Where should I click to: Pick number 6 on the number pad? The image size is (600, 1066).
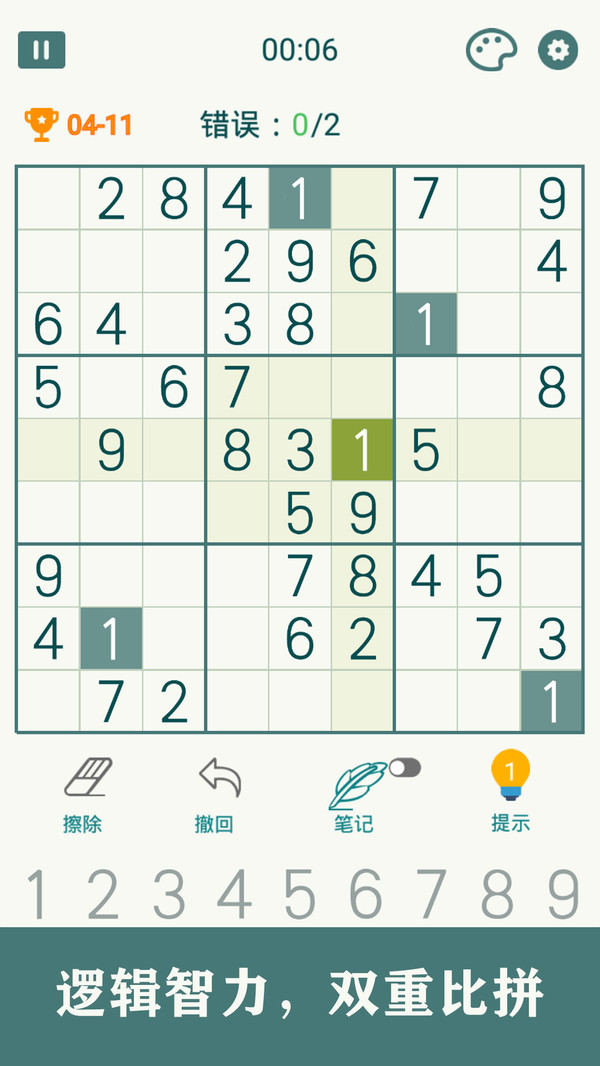[x=365, y=894]
